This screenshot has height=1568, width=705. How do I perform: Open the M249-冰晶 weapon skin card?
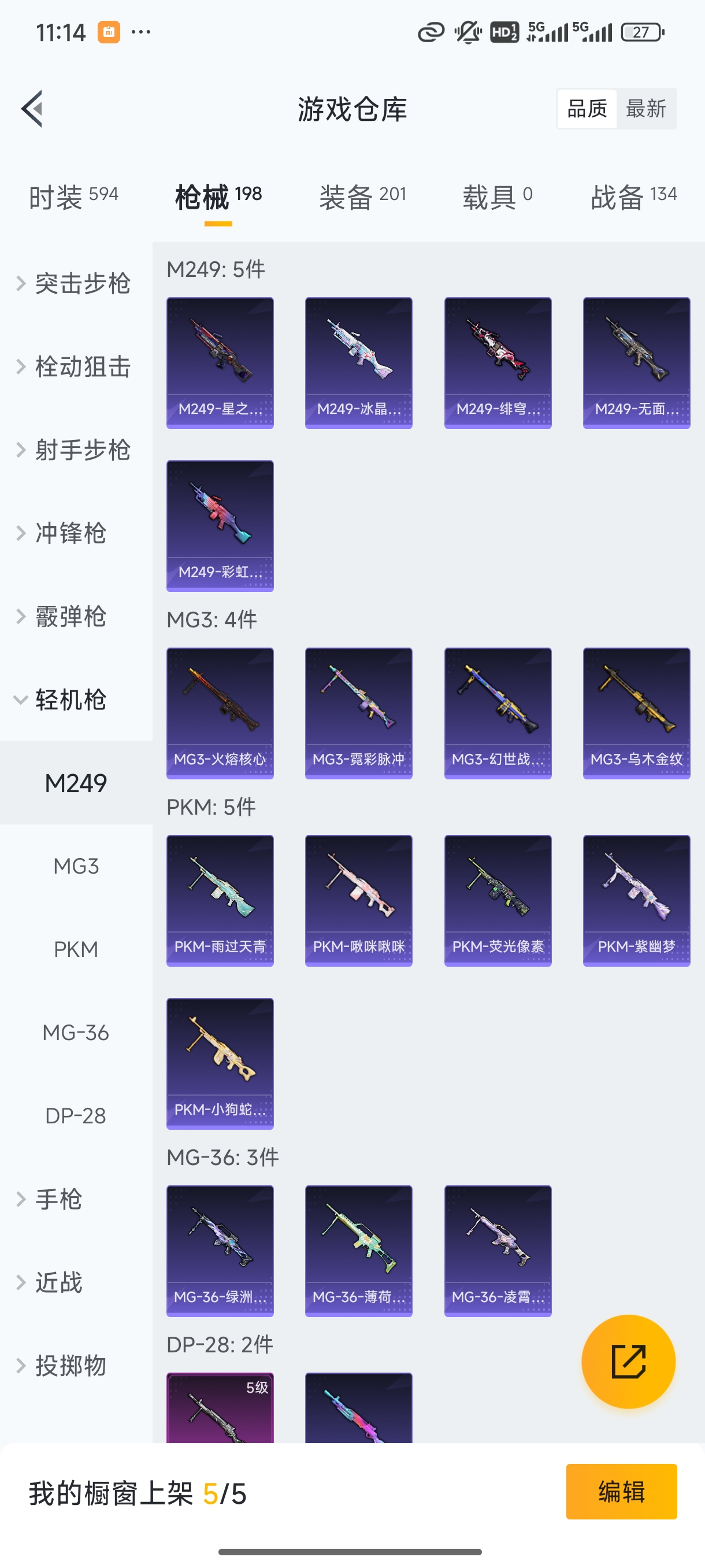pos(358,361)
